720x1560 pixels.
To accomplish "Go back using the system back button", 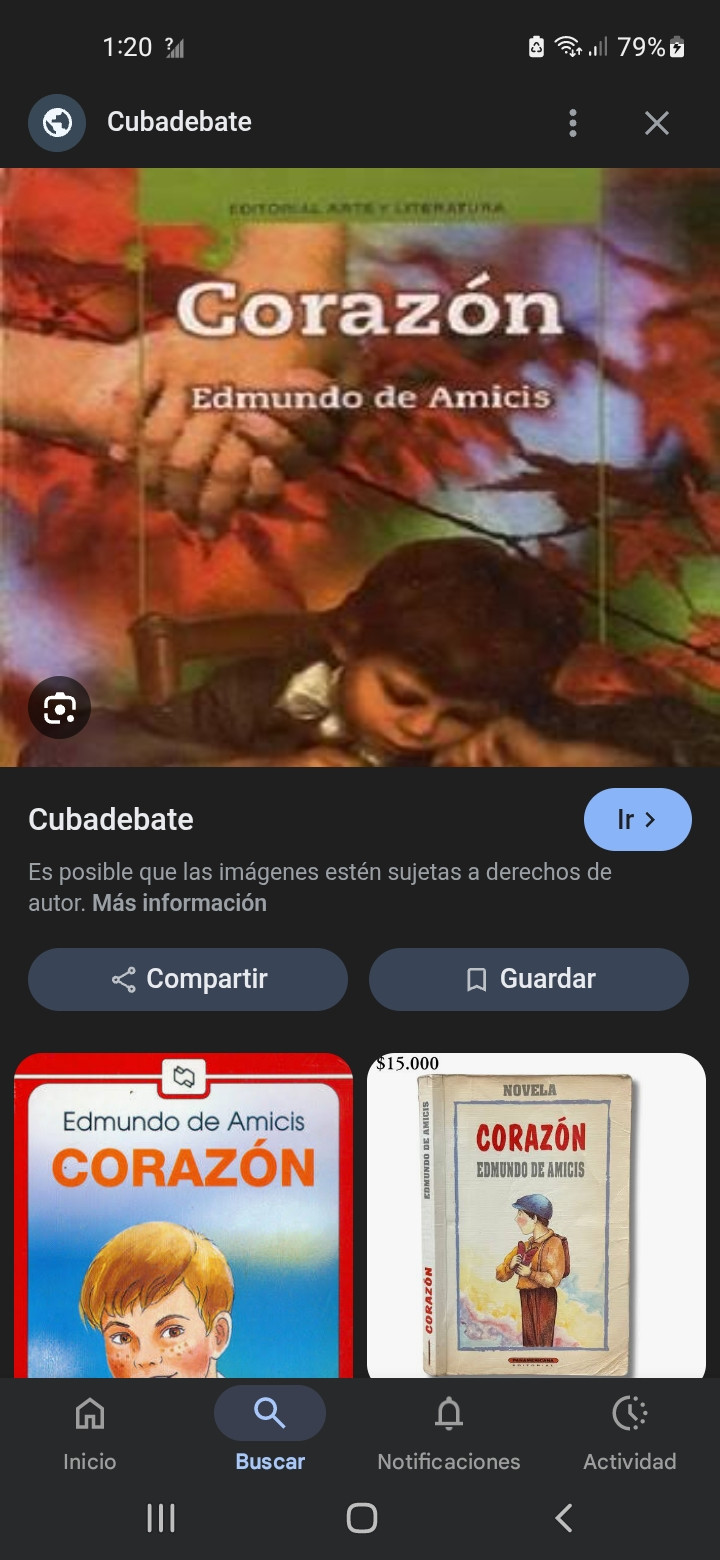I will point(563,1518).
